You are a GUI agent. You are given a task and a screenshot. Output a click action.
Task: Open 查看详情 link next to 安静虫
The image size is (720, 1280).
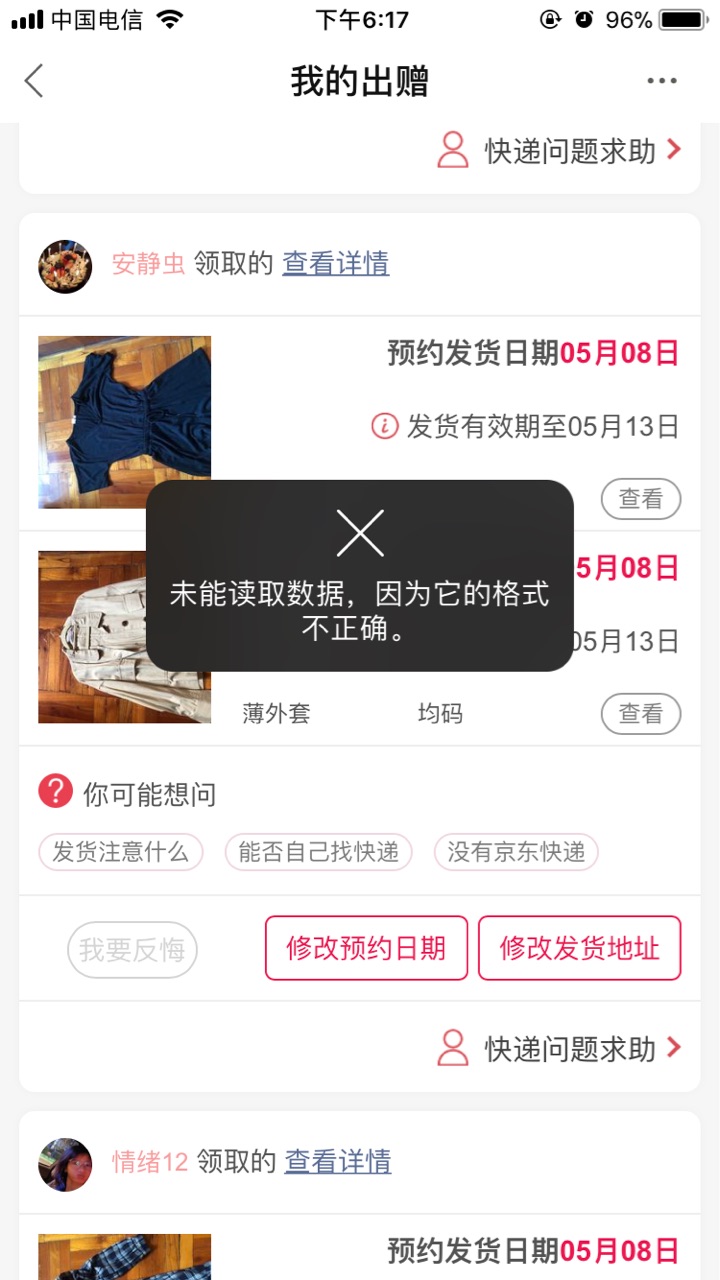coord(336,263)
